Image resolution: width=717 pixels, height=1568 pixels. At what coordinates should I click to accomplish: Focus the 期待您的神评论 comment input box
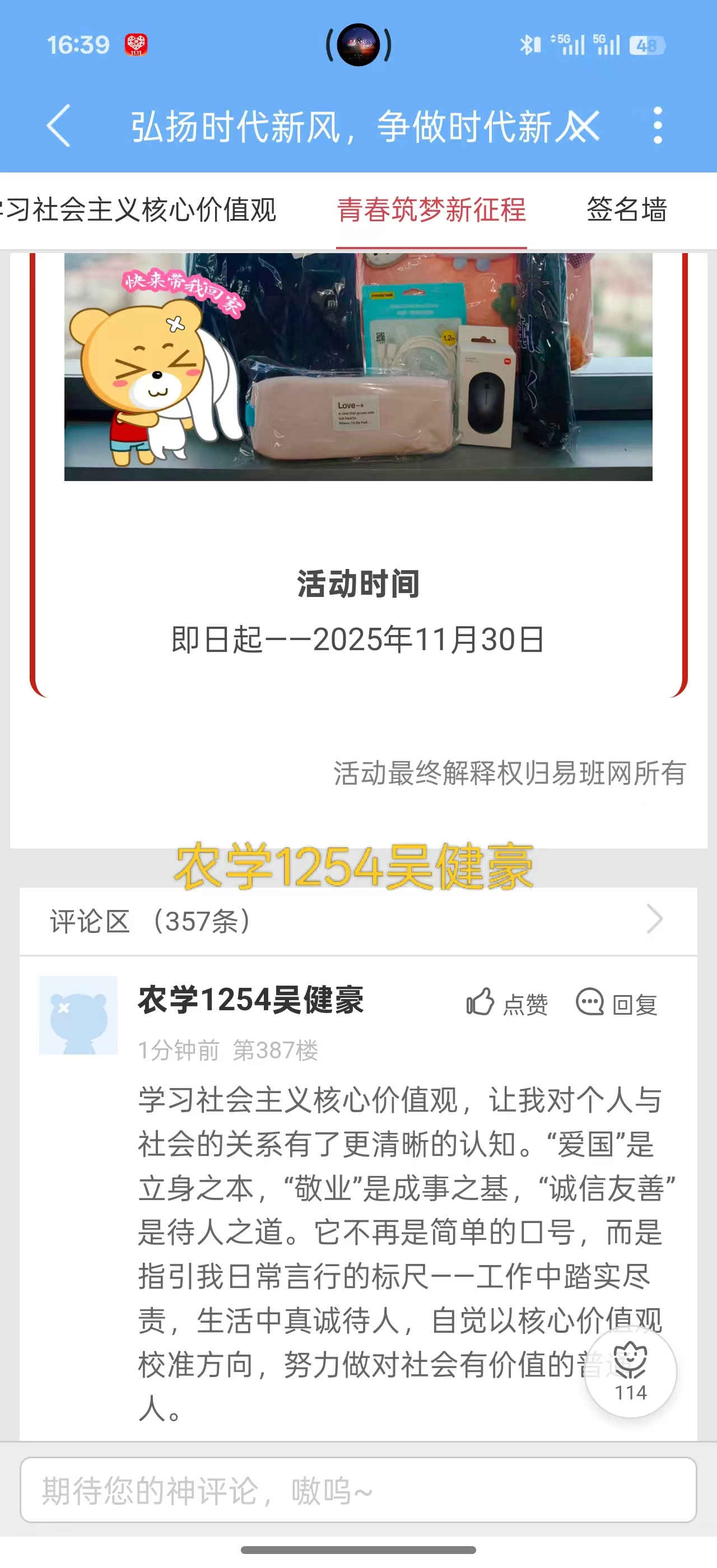tap(358, 1490)
